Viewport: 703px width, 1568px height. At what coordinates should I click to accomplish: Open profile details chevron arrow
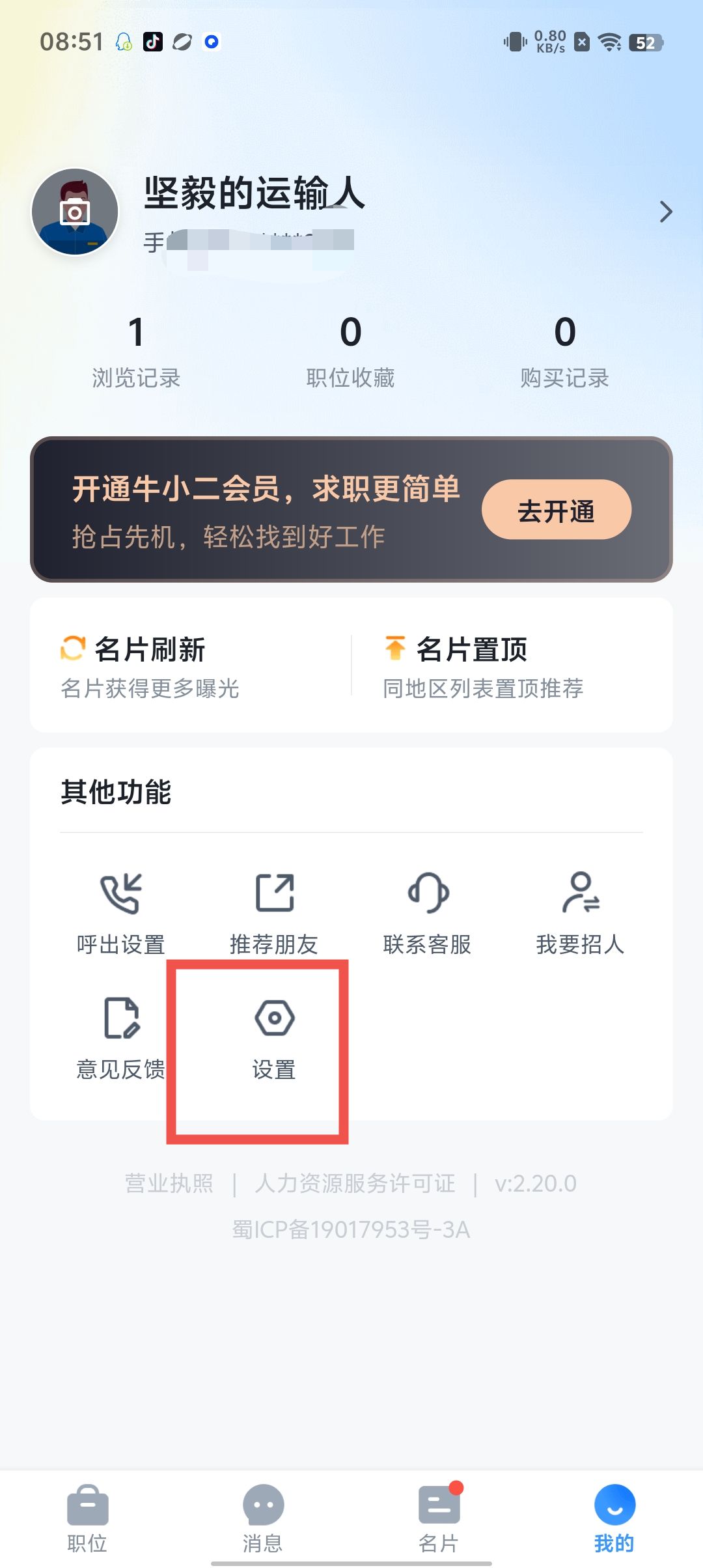tap(665, 212)
